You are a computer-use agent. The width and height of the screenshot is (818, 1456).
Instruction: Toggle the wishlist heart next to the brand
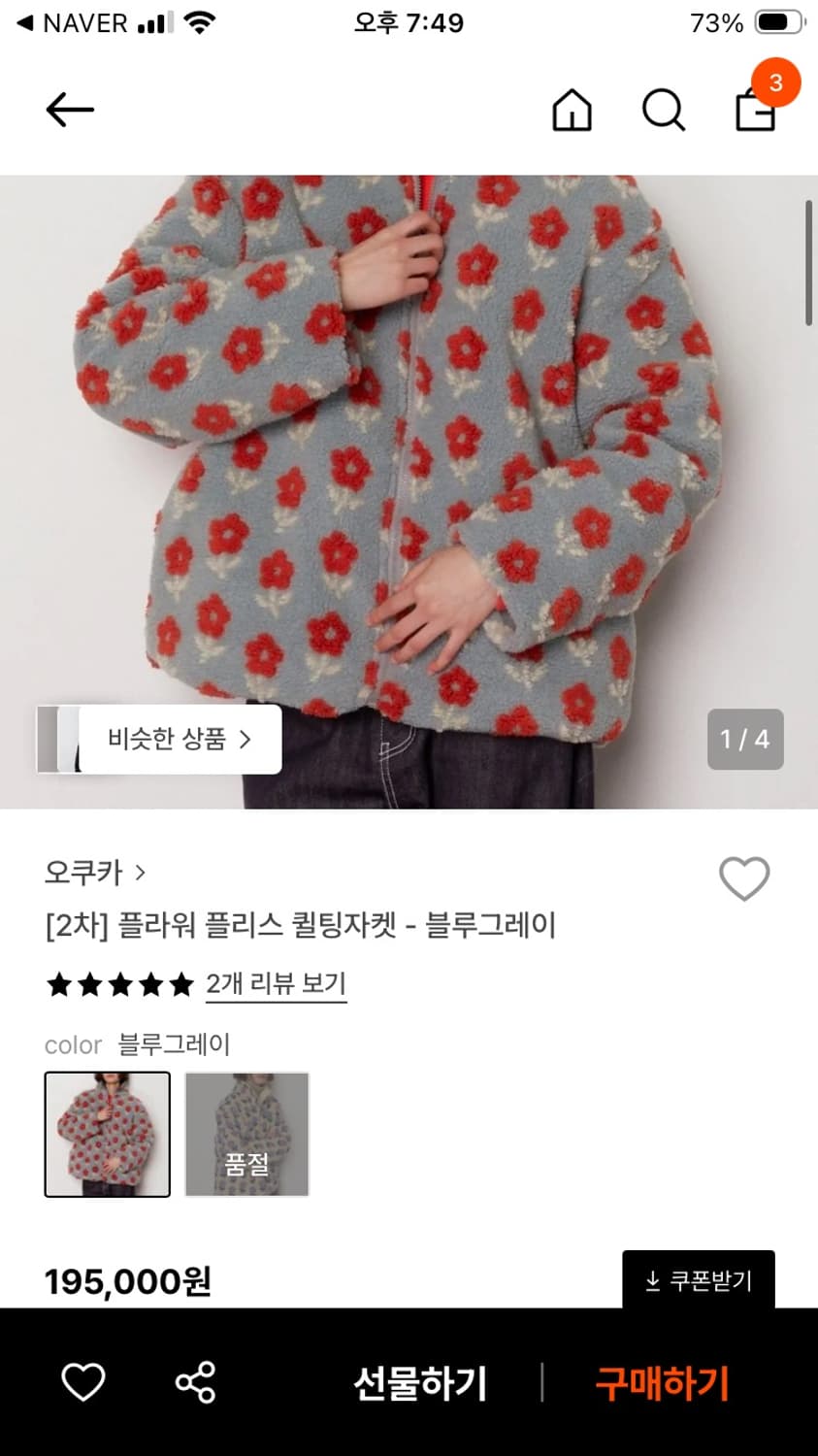[x=744, y=877]
